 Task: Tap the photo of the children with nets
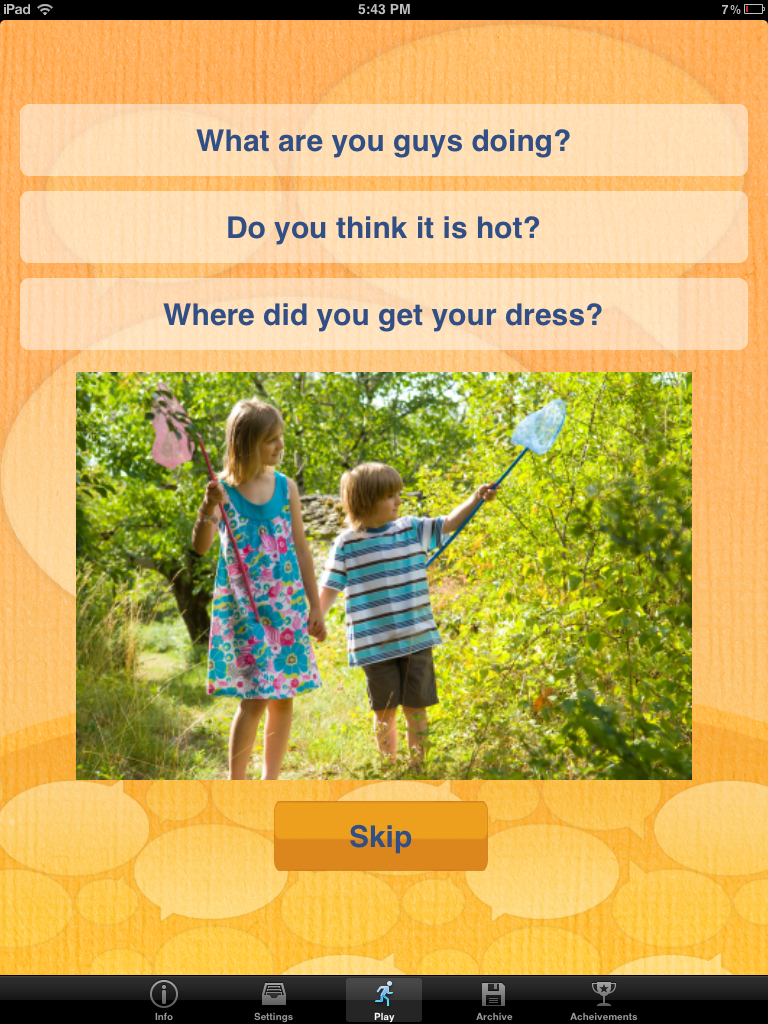click(x=383, y=575)
